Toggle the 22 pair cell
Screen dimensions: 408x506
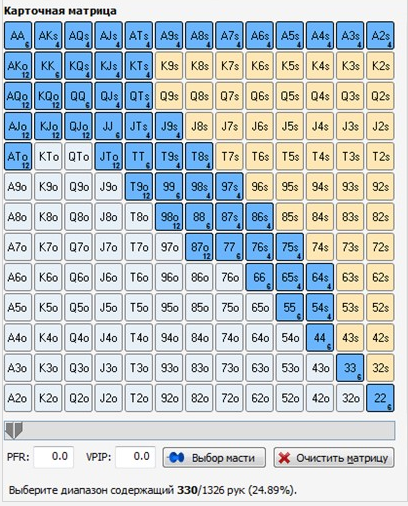380,398
